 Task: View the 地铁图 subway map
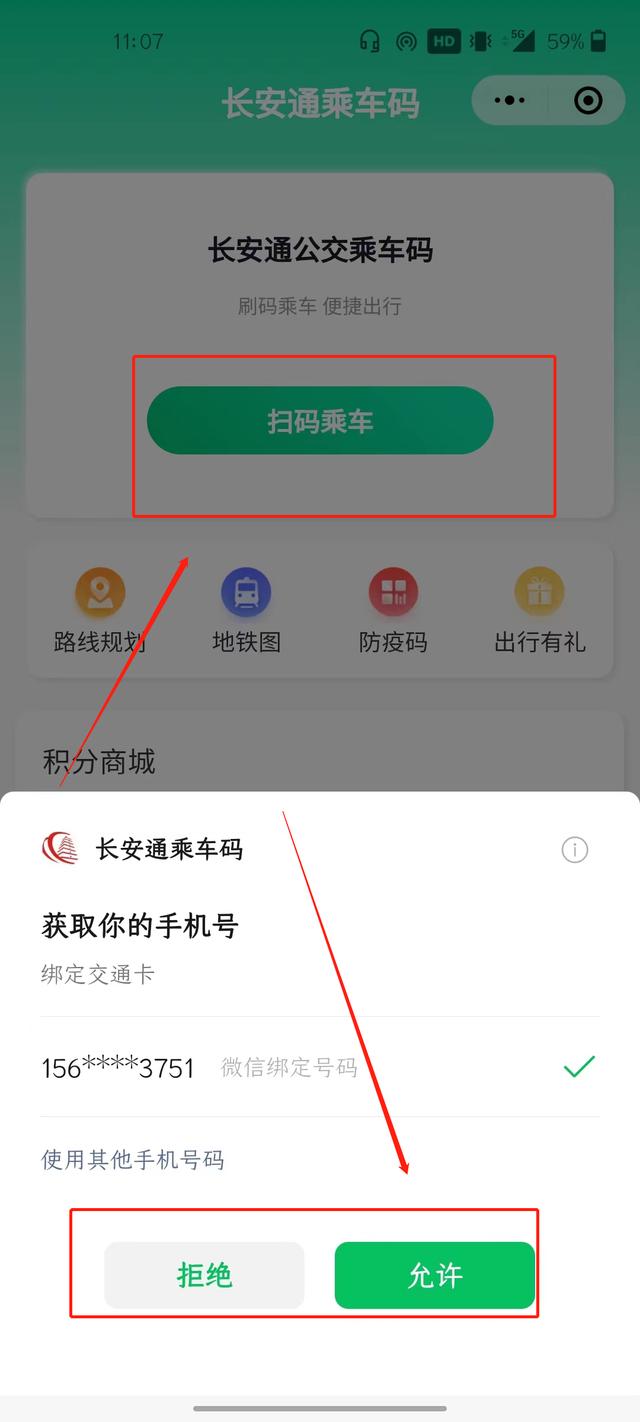click(246, 610)
